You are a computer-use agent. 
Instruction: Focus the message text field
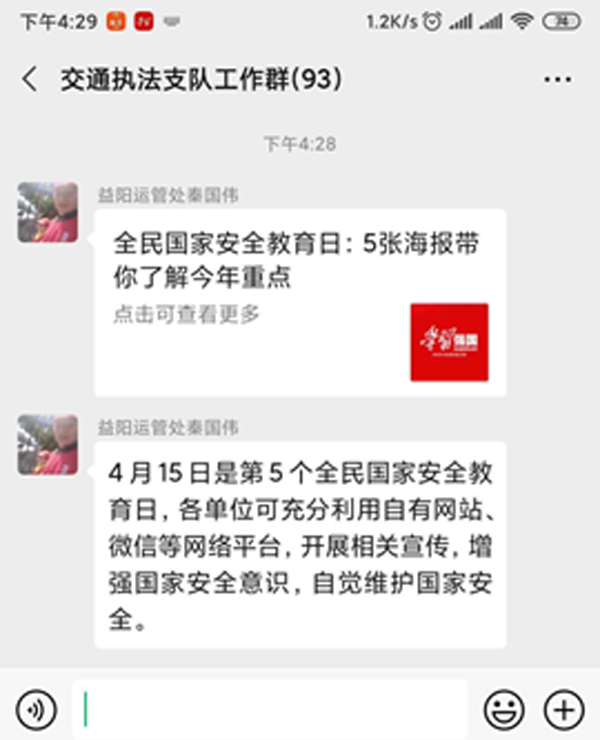coord(270,710)
